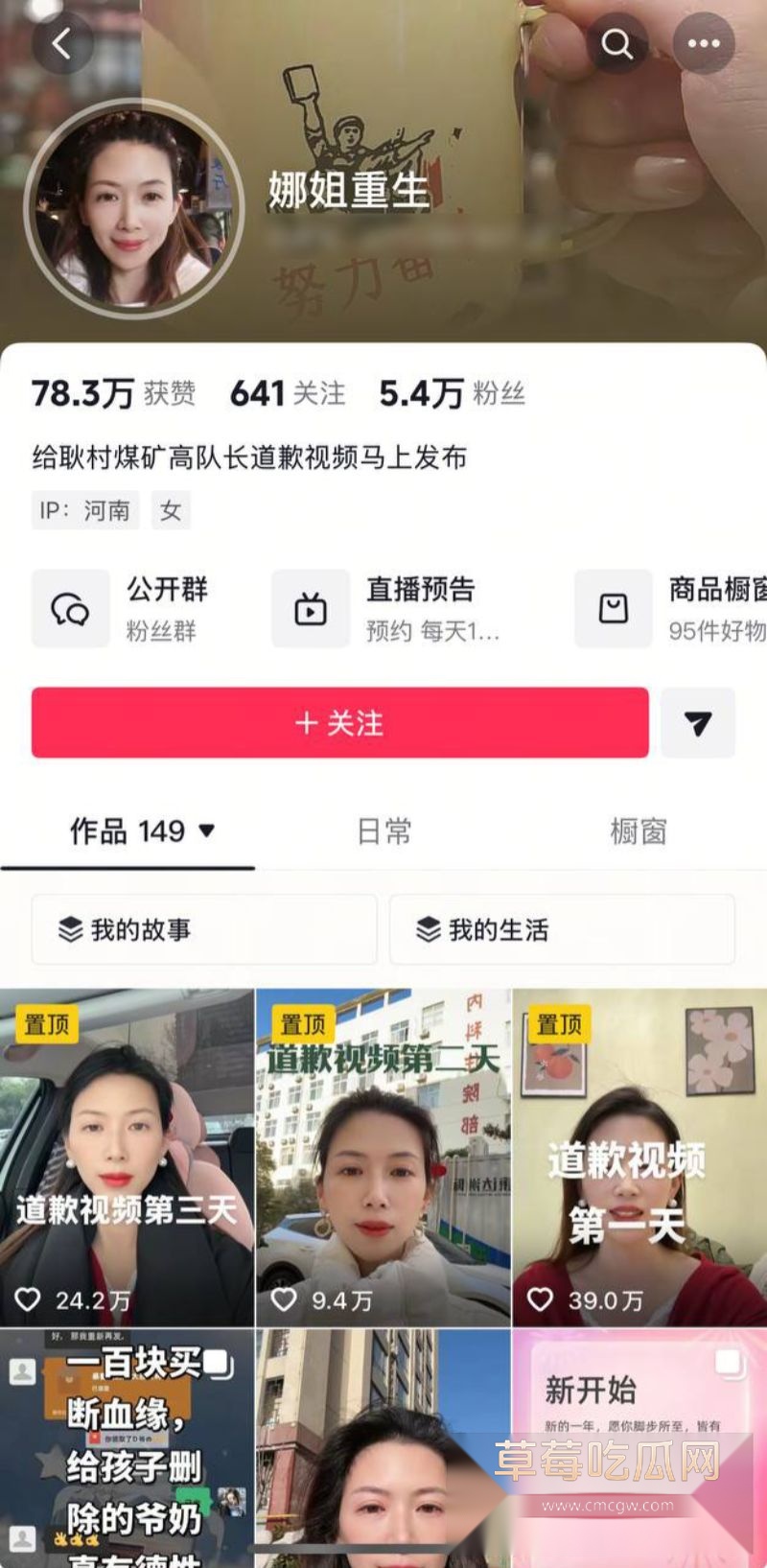The image size is (767, 1568).
Task: Open the 我的故事 collection filter
Action: coord(203,928)
